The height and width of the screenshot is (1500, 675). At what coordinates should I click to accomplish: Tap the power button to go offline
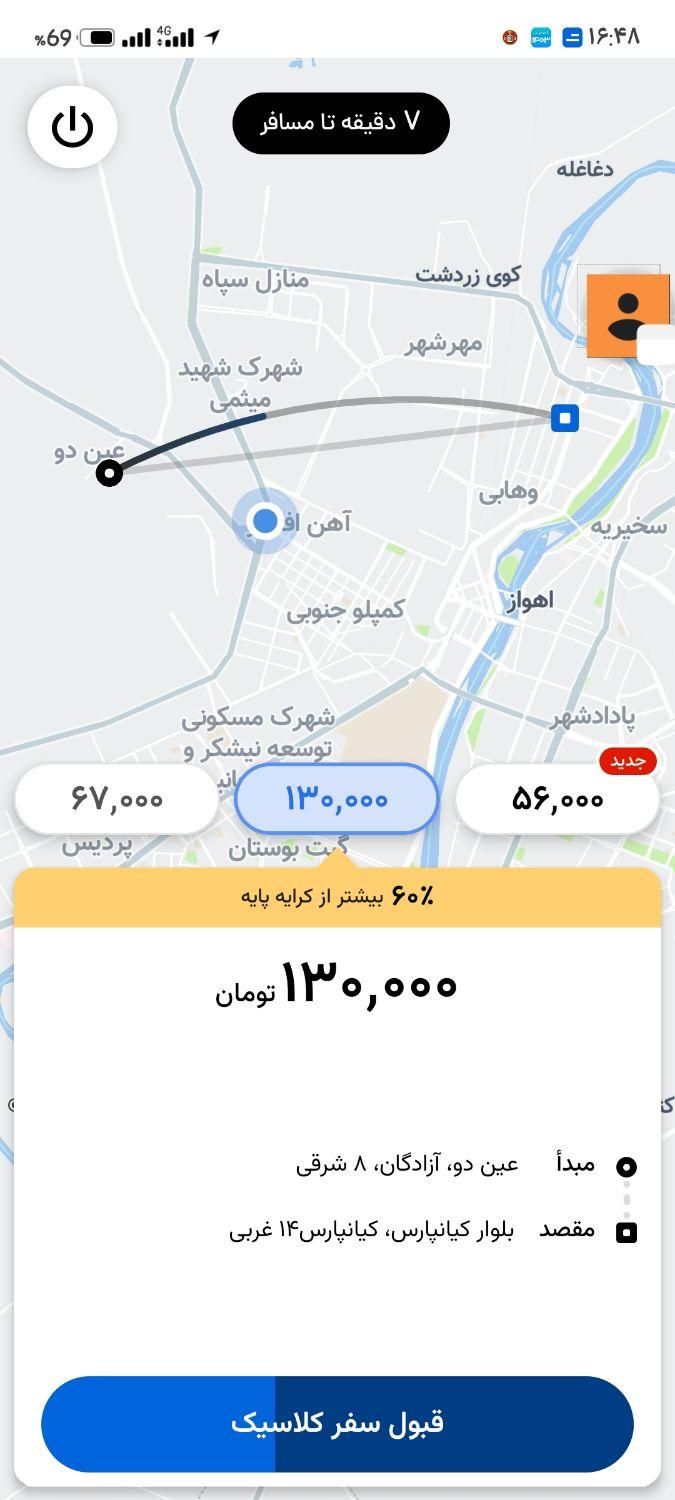point(72,128)
